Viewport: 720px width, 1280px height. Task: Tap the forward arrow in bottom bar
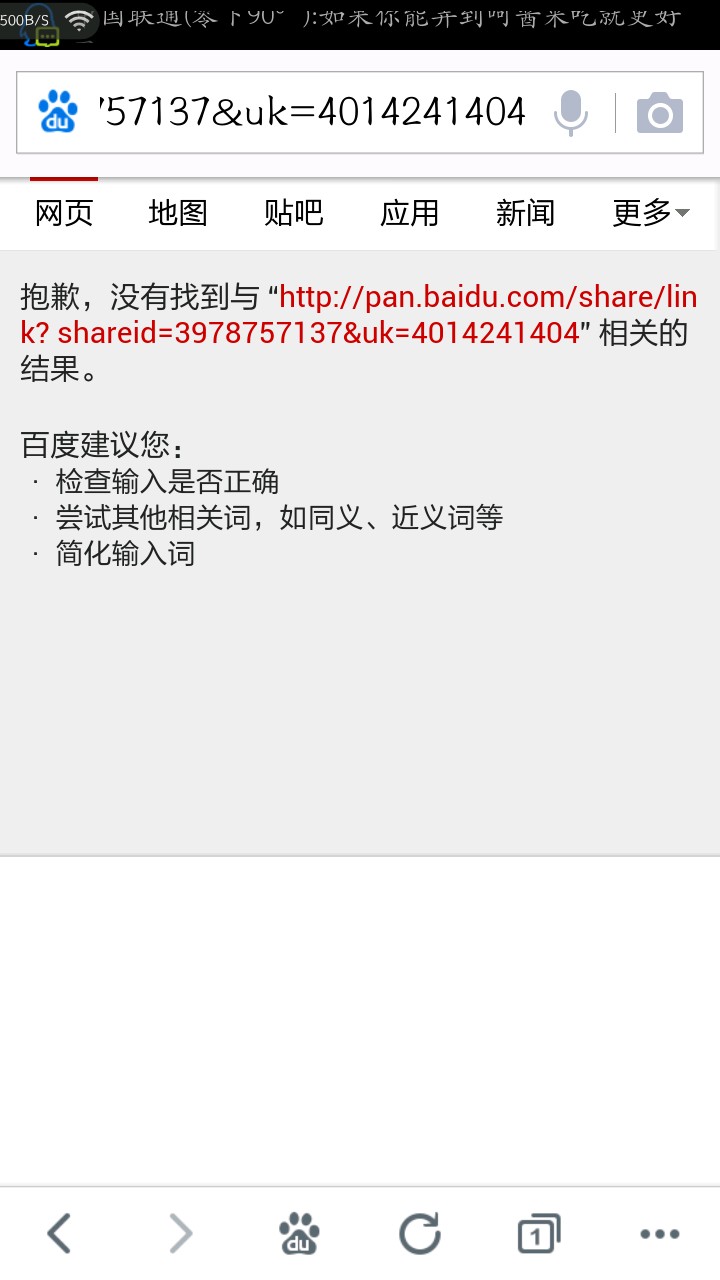[180, 1233]
